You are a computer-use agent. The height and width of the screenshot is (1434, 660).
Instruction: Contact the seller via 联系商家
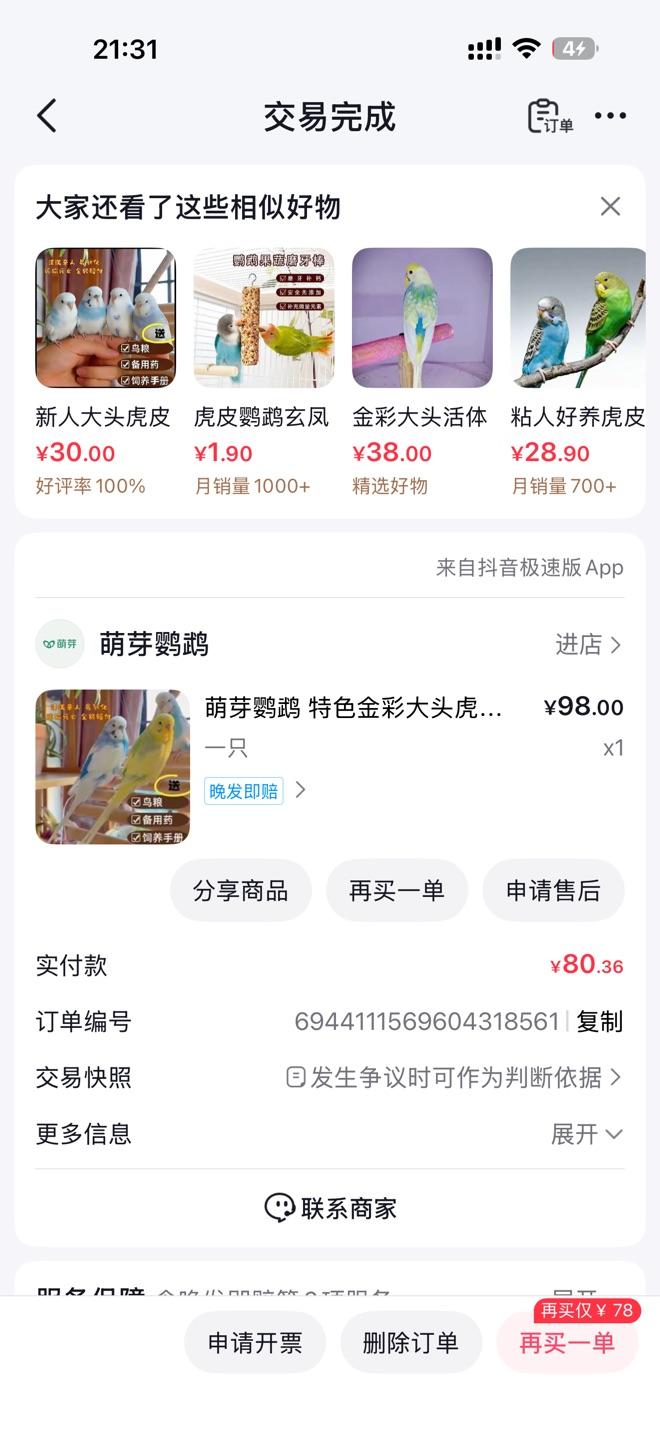pyautogui.click(x=330, y=1208)
